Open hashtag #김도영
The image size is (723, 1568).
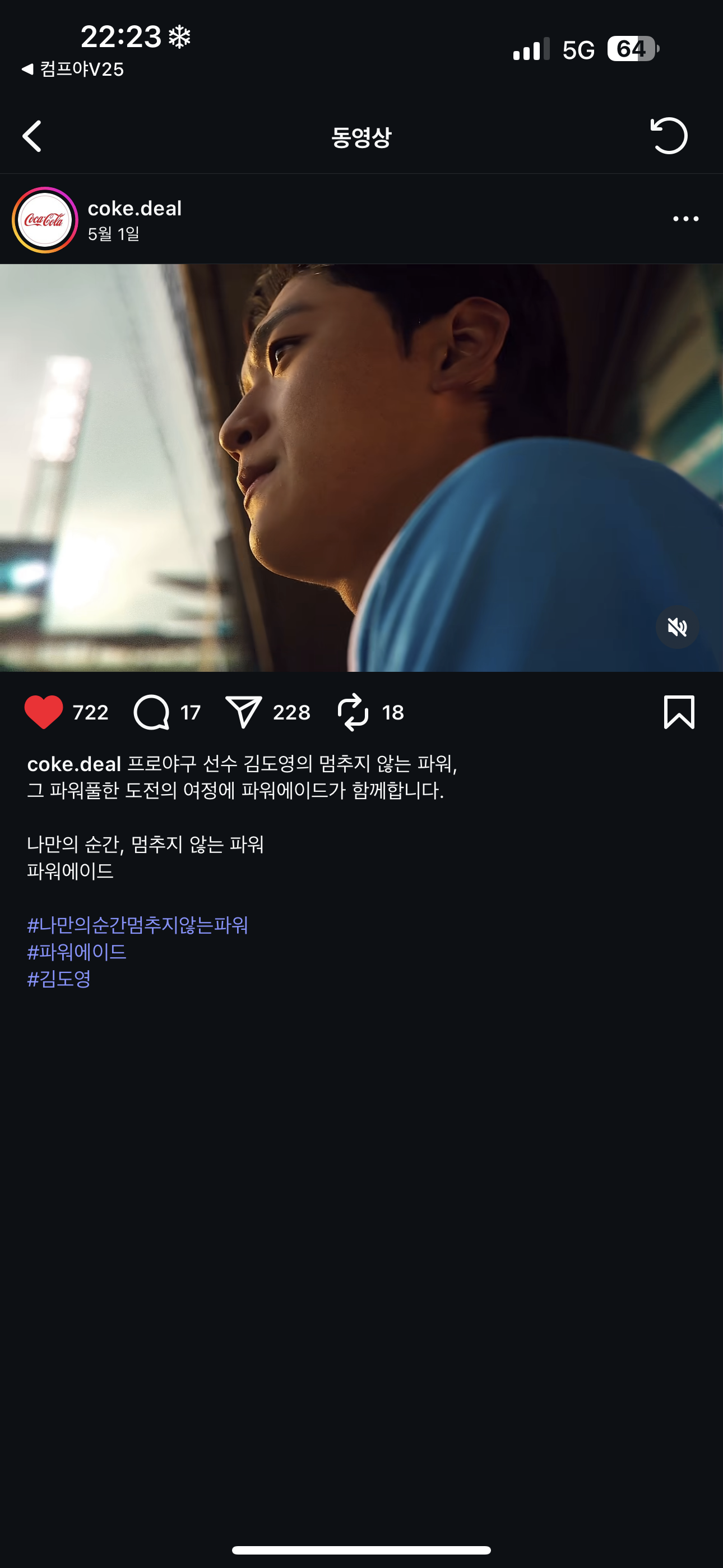click(59, 978)
